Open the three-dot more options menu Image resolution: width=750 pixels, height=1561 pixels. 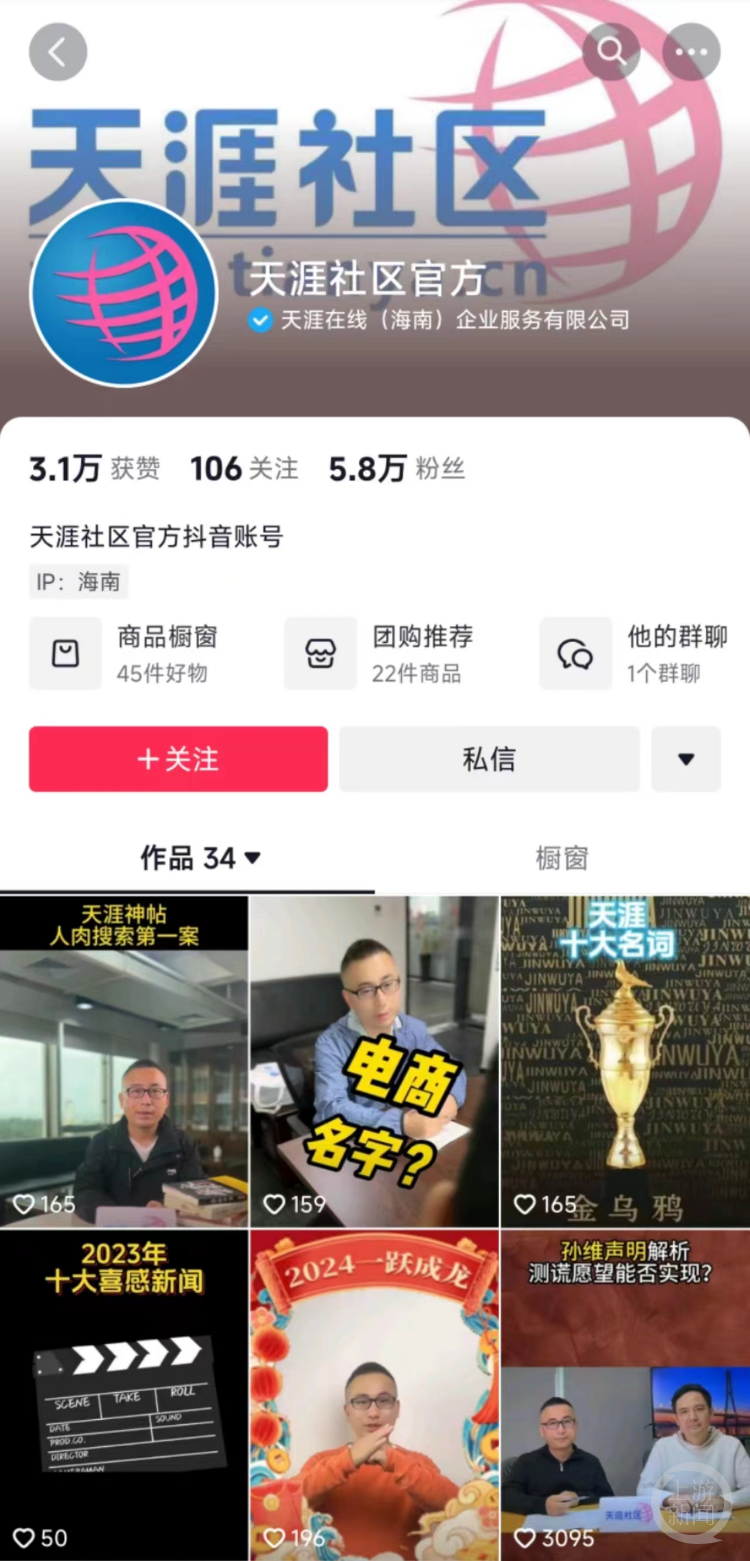coord(691,52)
